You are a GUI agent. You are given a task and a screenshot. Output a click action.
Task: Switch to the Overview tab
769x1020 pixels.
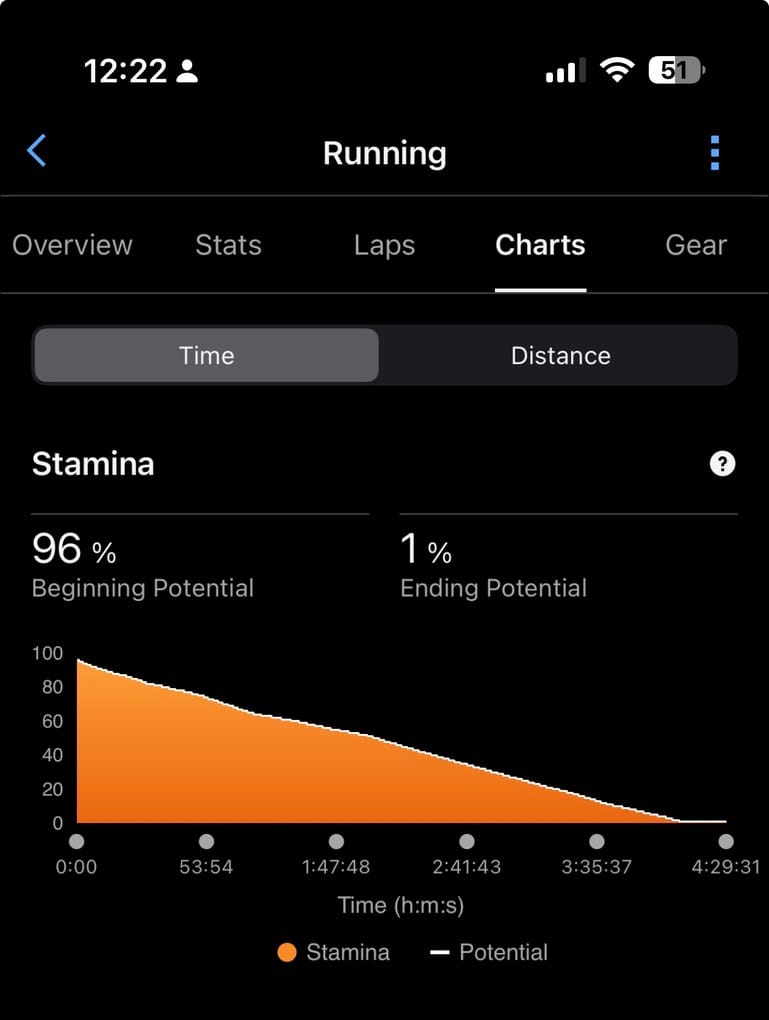(x=72, y=245)
